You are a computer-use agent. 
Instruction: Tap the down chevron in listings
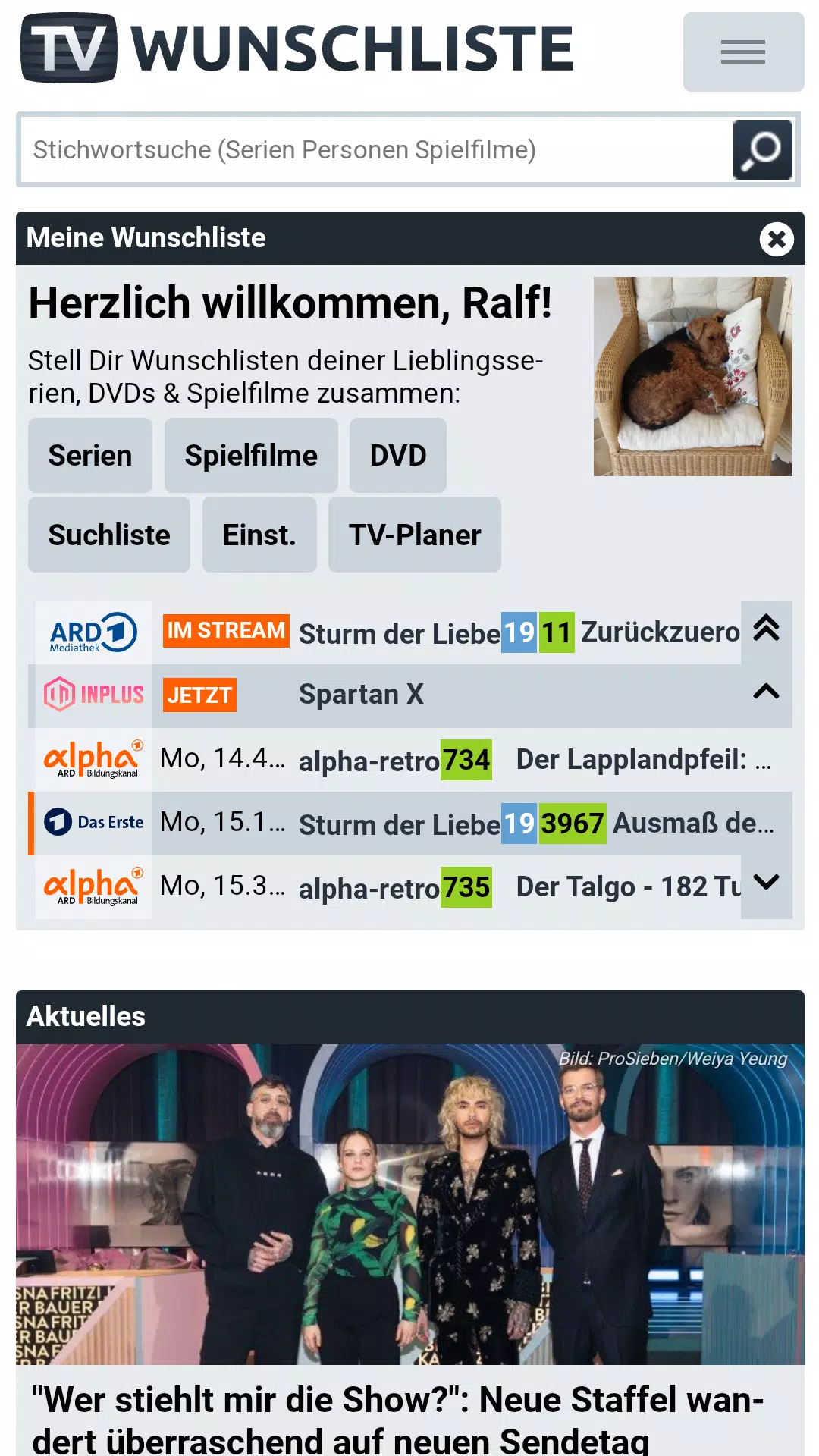(766, 882)
